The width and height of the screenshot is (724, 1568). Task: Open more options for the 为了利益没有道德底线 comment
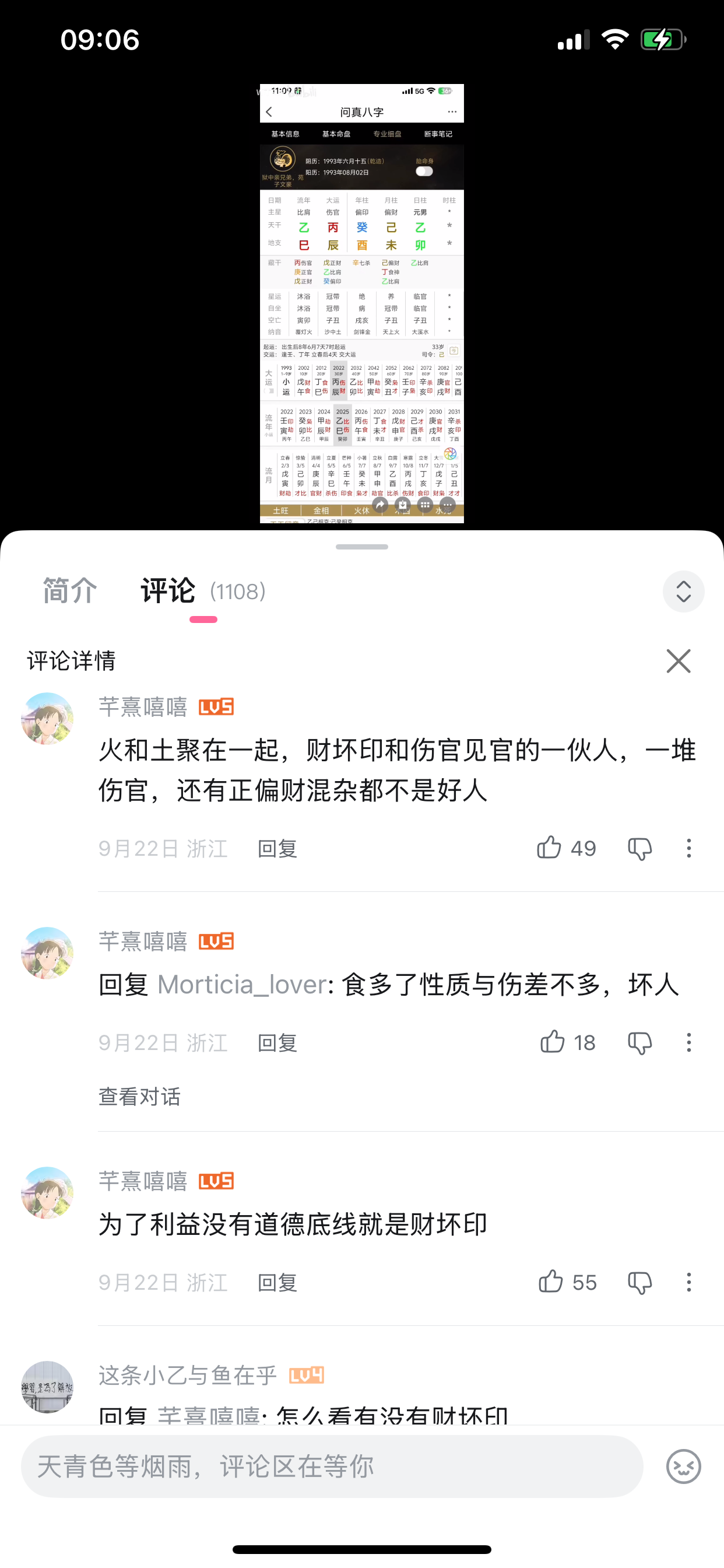point(688,1282)
